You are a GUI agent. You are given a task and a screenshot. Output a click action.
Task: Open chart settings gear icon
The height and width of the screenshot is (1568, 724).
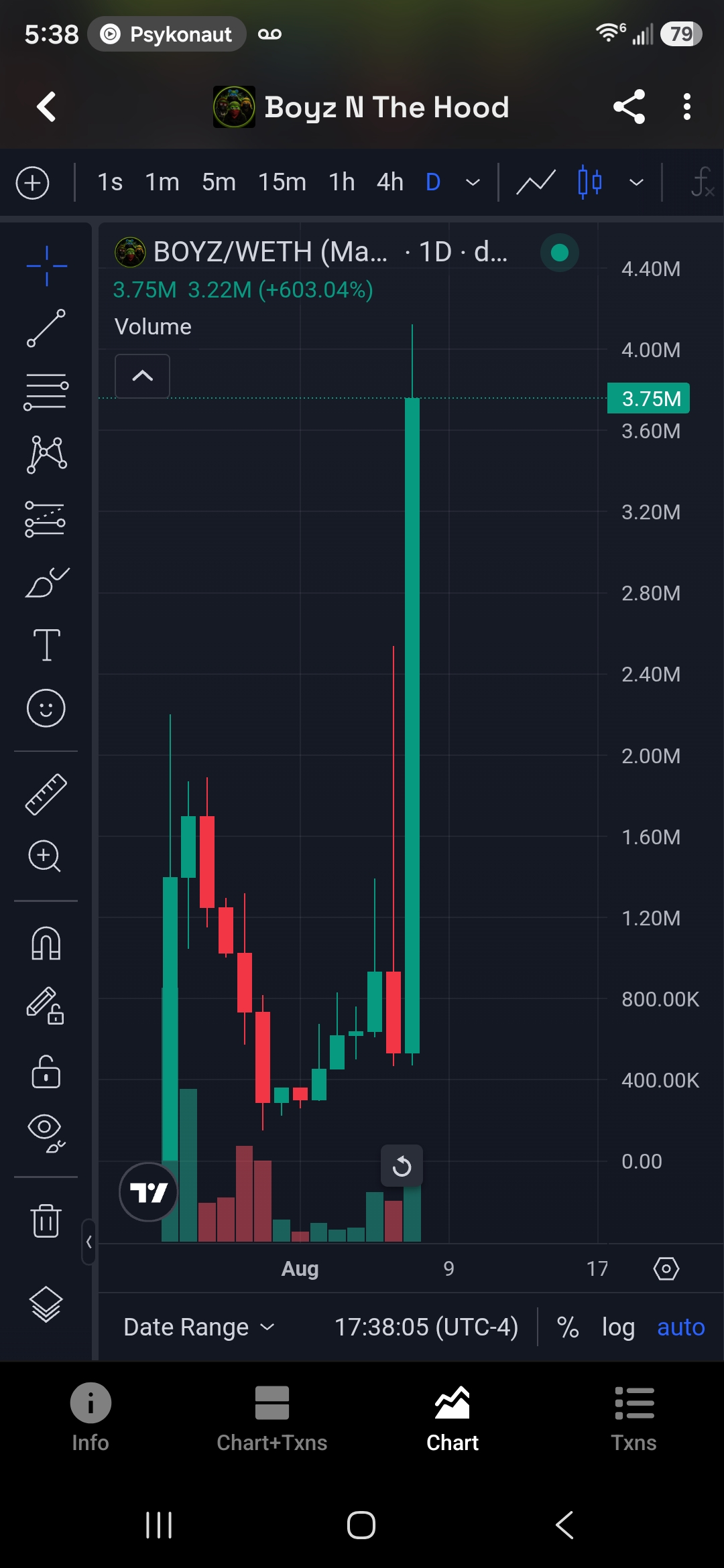coord(666,1268)
